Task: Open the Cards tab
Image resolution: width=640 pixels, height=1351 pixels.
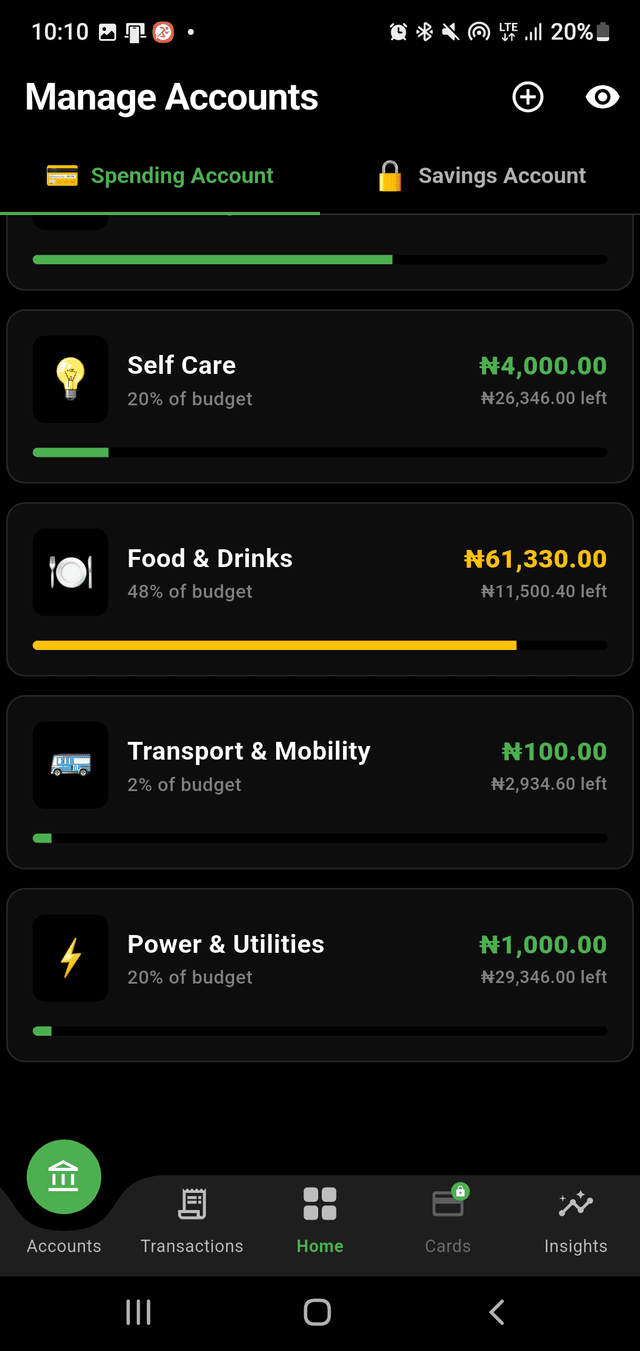Action: 448,1220
